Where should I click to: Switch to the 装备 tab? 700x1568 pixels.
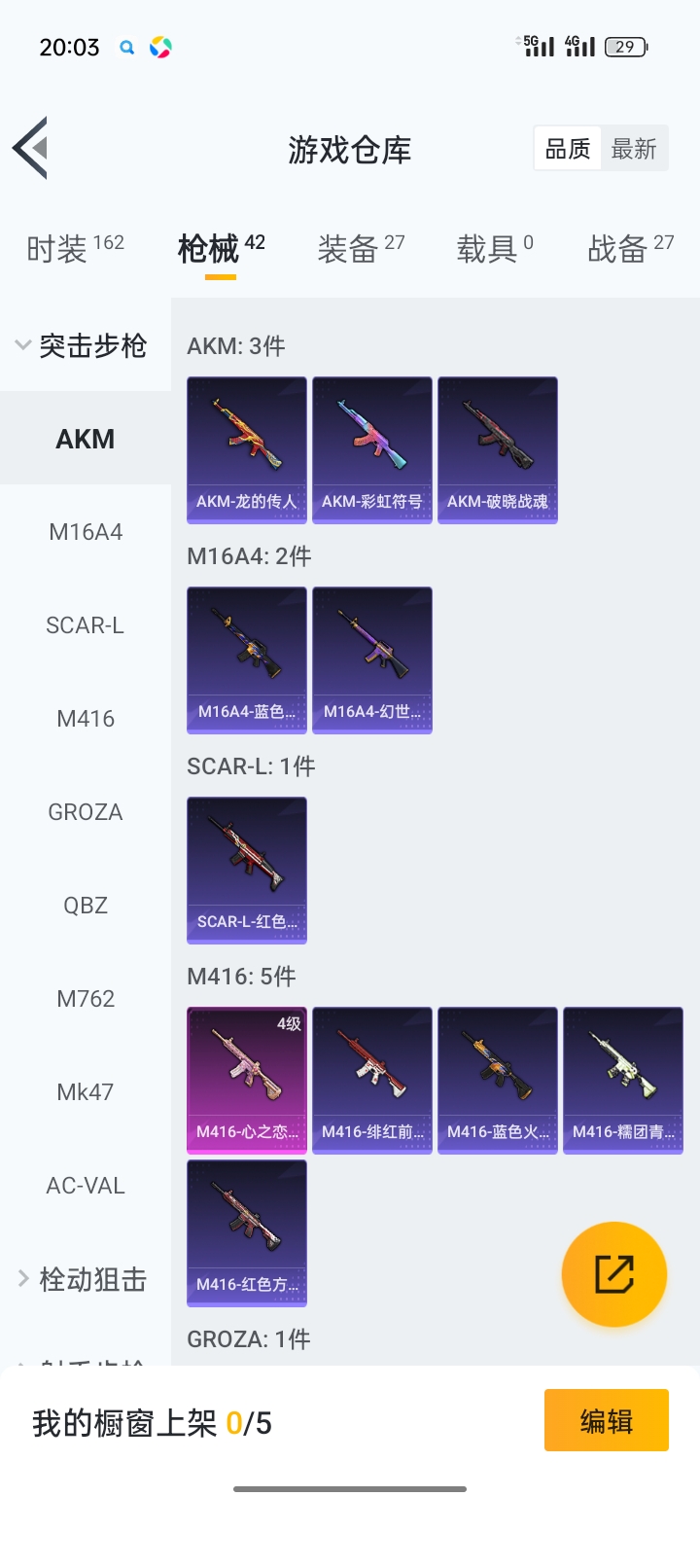click(361, 249)
